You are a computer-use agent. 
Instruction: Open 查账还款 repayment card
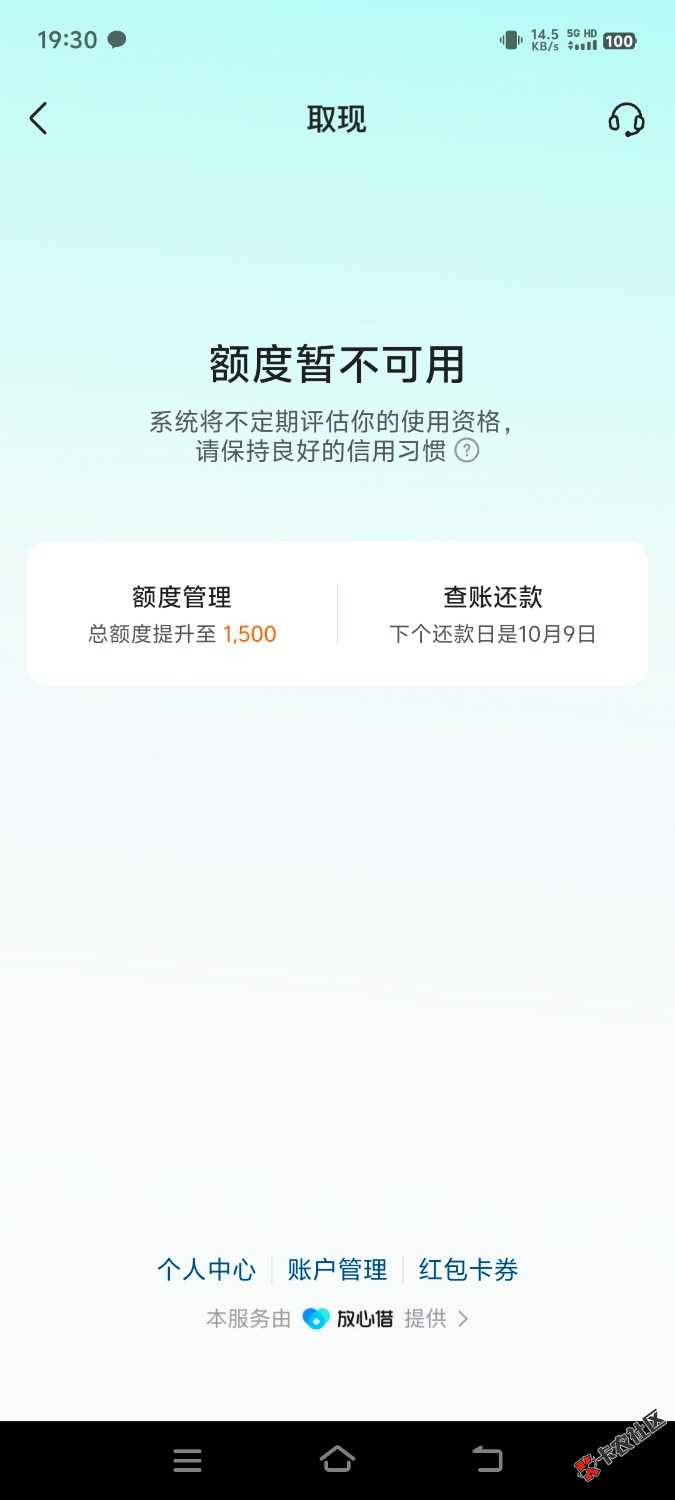(492, 614)
